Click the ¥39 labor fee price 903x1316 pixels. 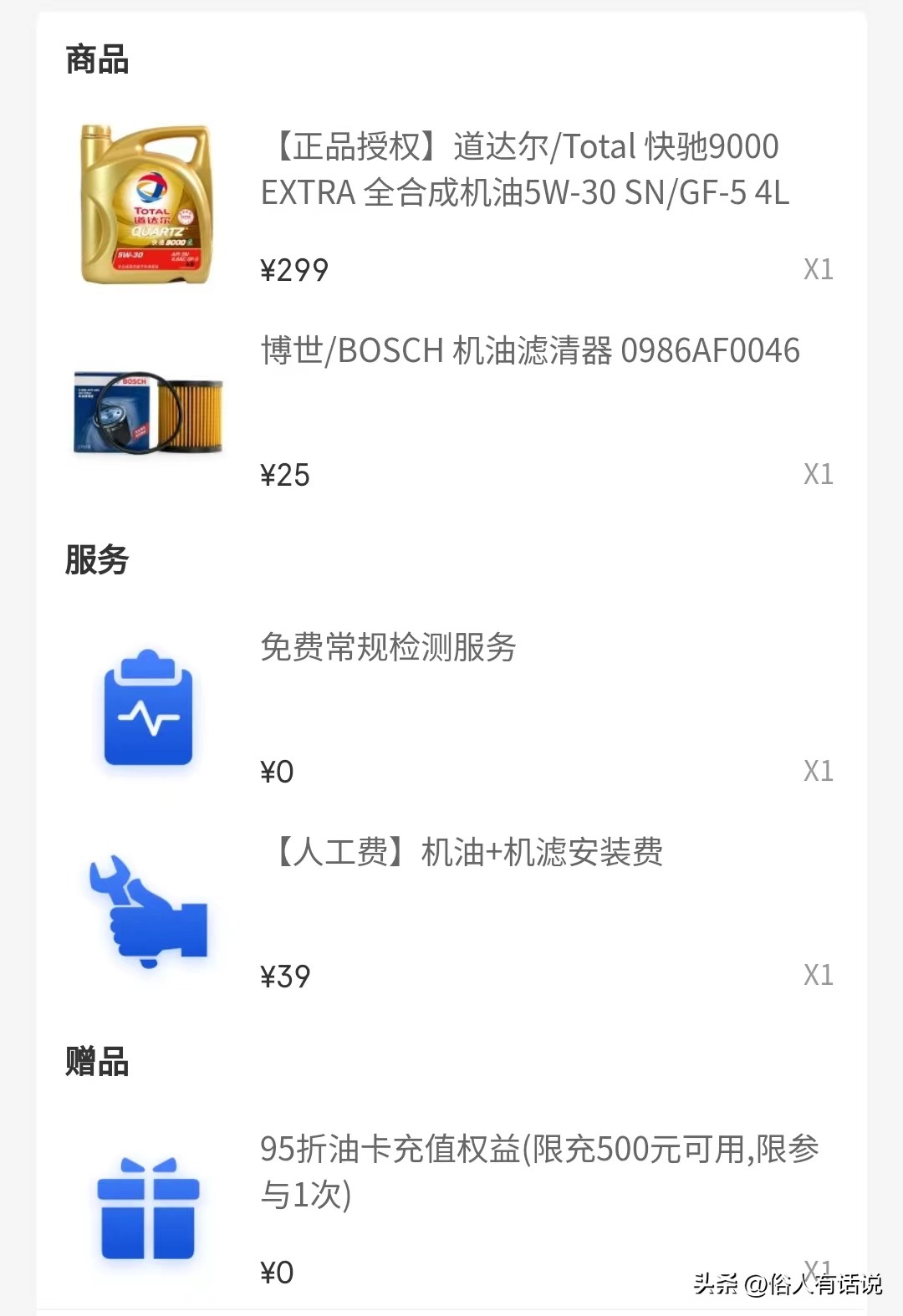(x=284, y=974)
